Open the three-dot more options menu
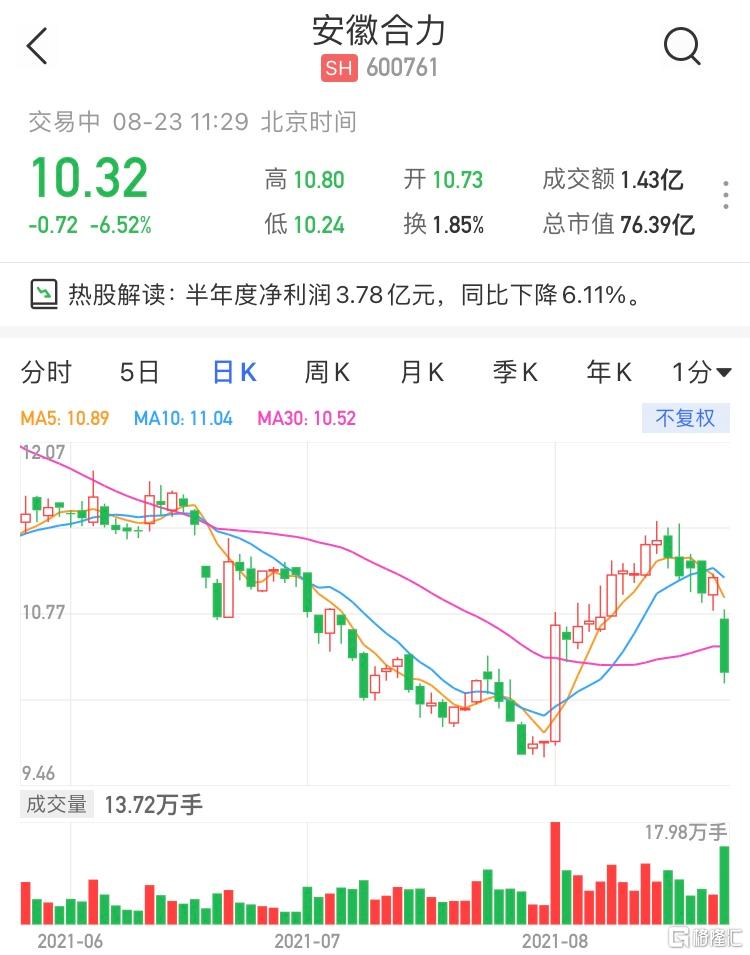 [726, 195]
